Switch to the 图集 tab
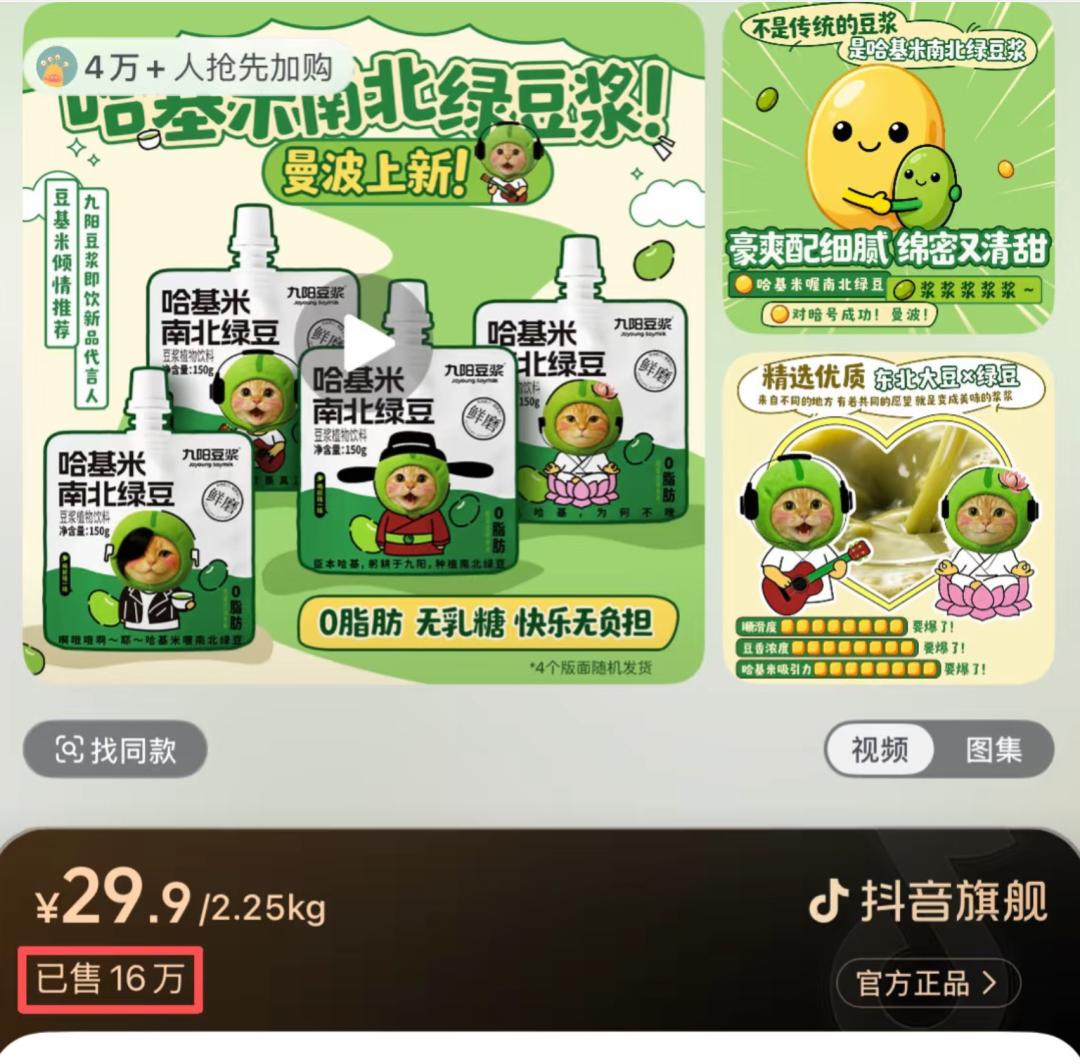Viewport: 1080px width, 1064px height. click(x=993, y=749)
